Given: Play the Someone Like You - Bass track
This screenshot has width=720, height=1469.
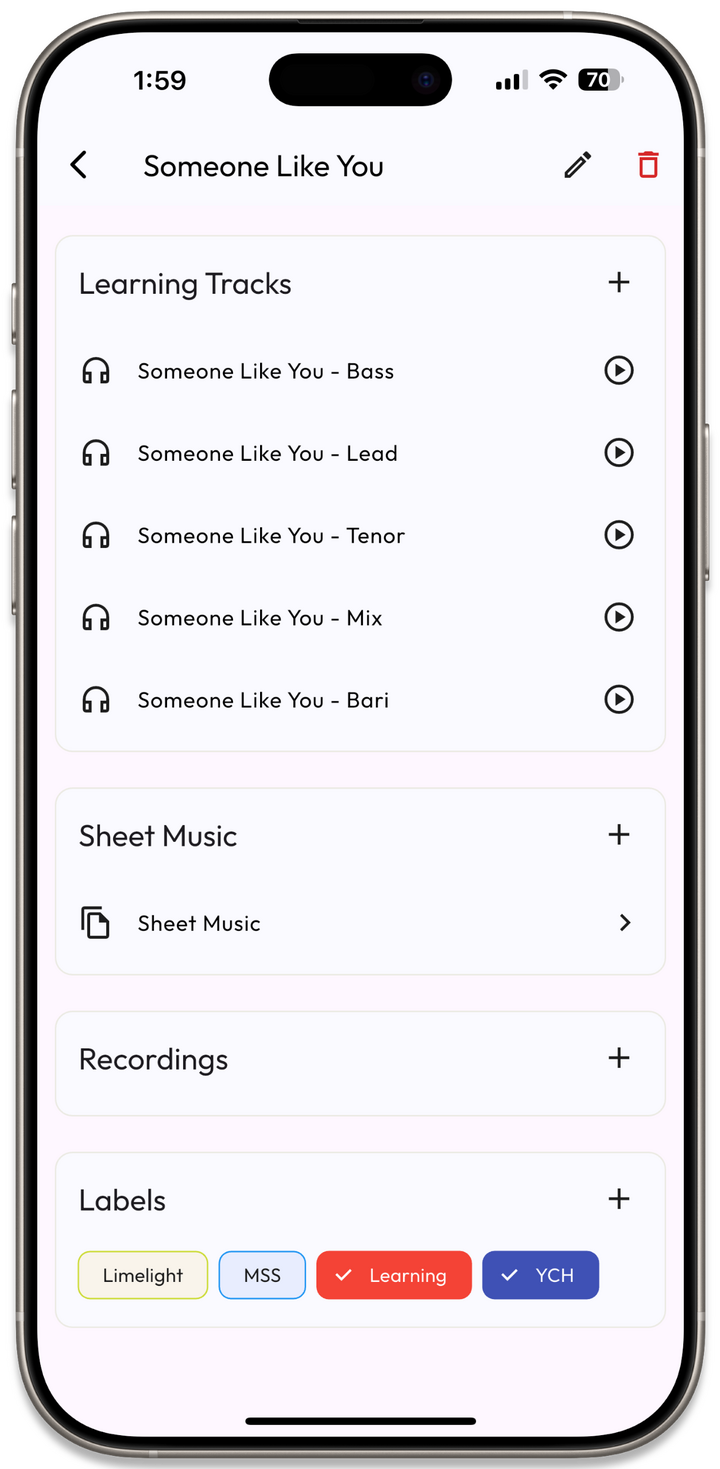Looking at the screenshot, I should [x=619, y=371].
